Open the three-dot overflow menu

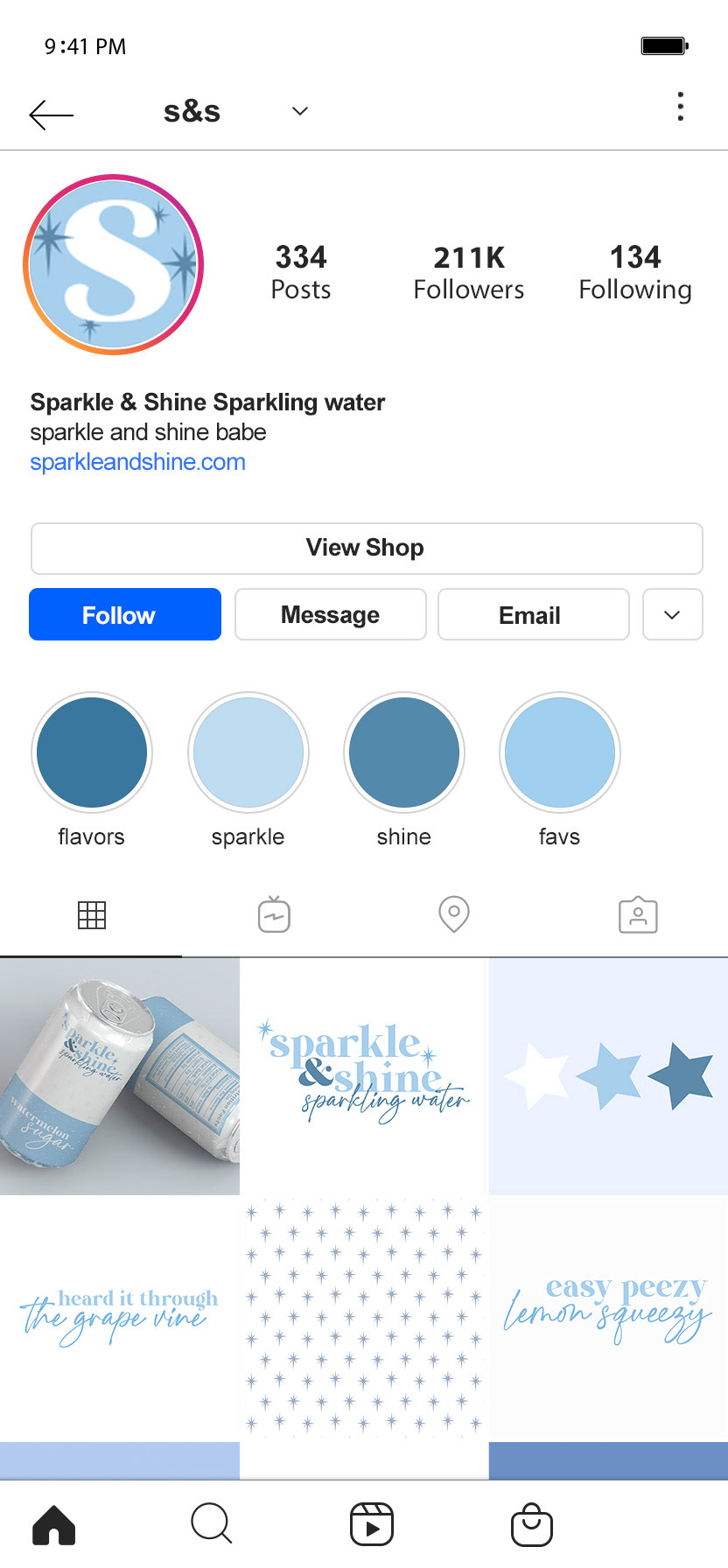(x=680, y=107)
